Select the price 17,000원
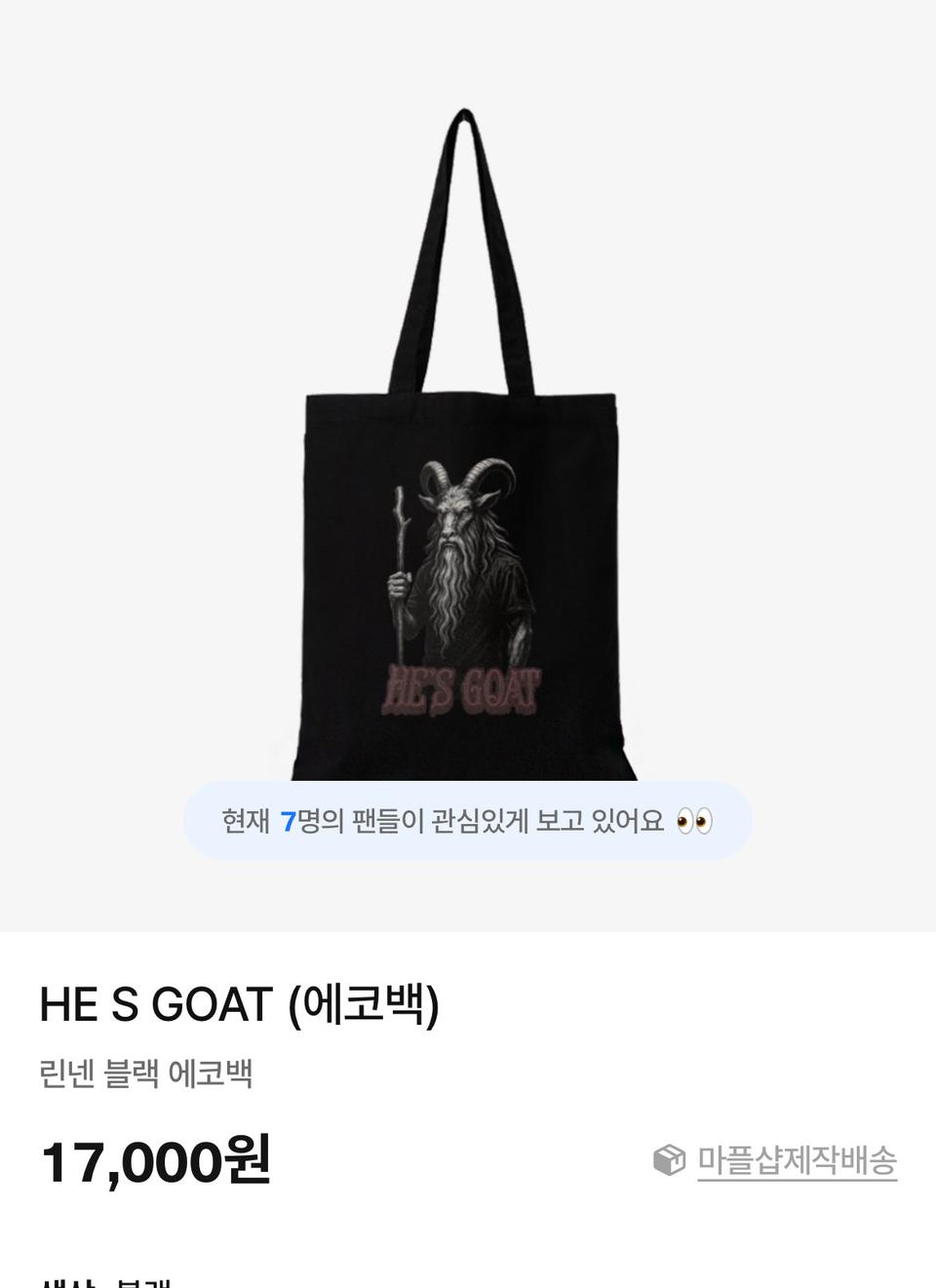 tap(156, 1160)
